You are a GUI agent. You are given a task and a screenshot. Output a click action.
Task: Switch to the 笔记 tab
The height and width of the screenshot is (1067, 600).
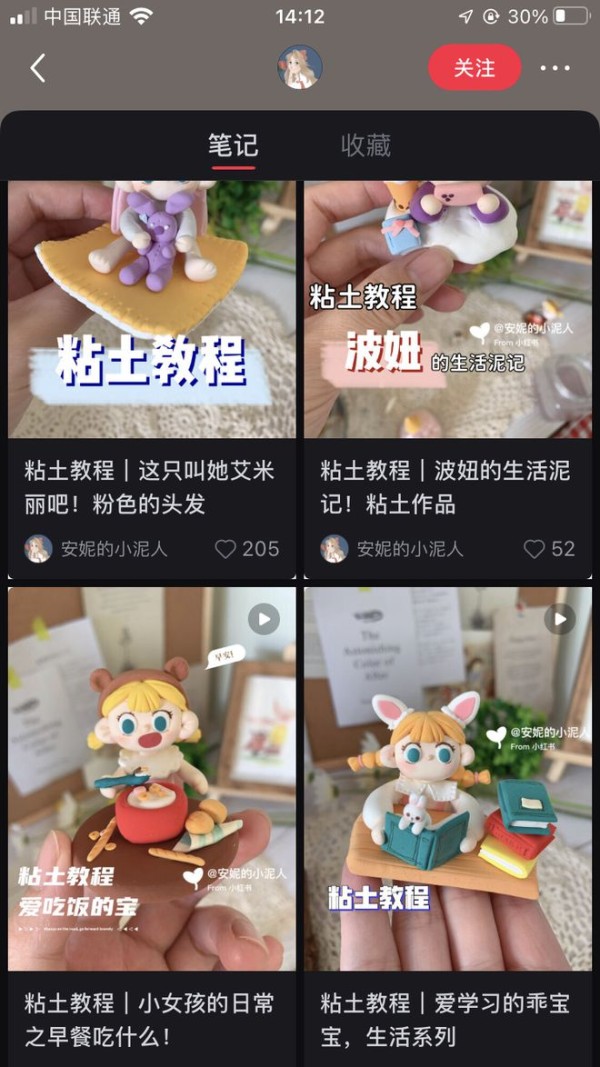point(232,146)
